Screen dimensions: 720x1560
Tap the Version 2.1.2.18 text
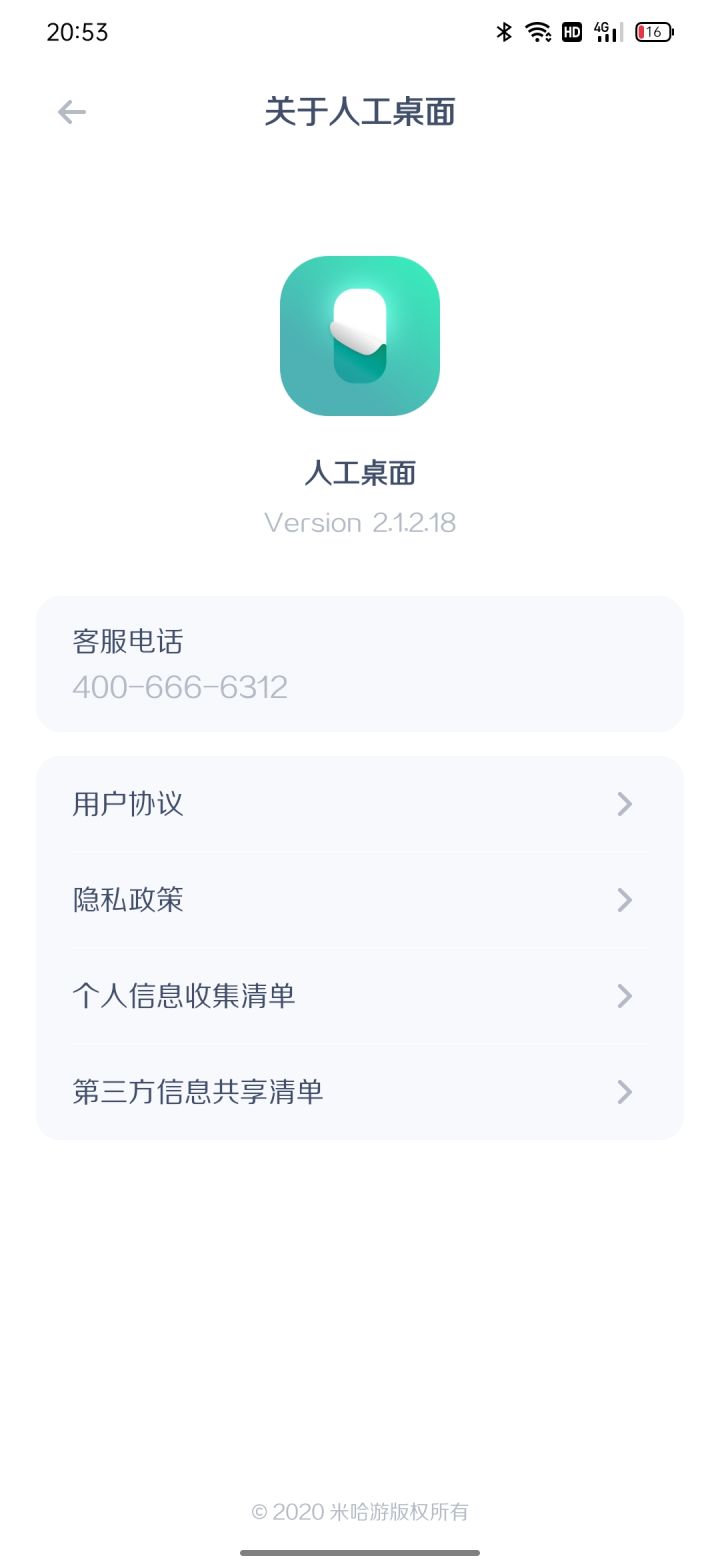click(x=360, y=522)
